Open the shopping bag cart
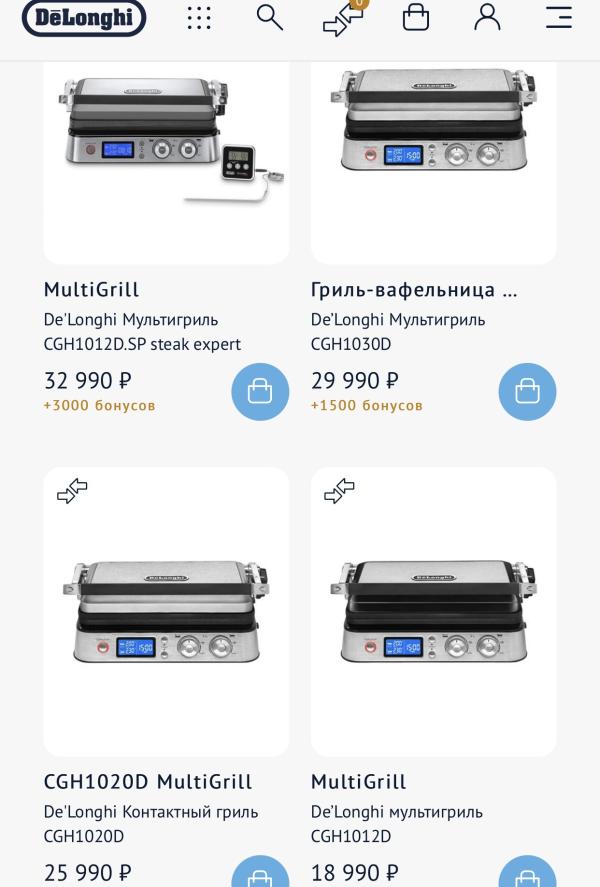 (416, 18)
